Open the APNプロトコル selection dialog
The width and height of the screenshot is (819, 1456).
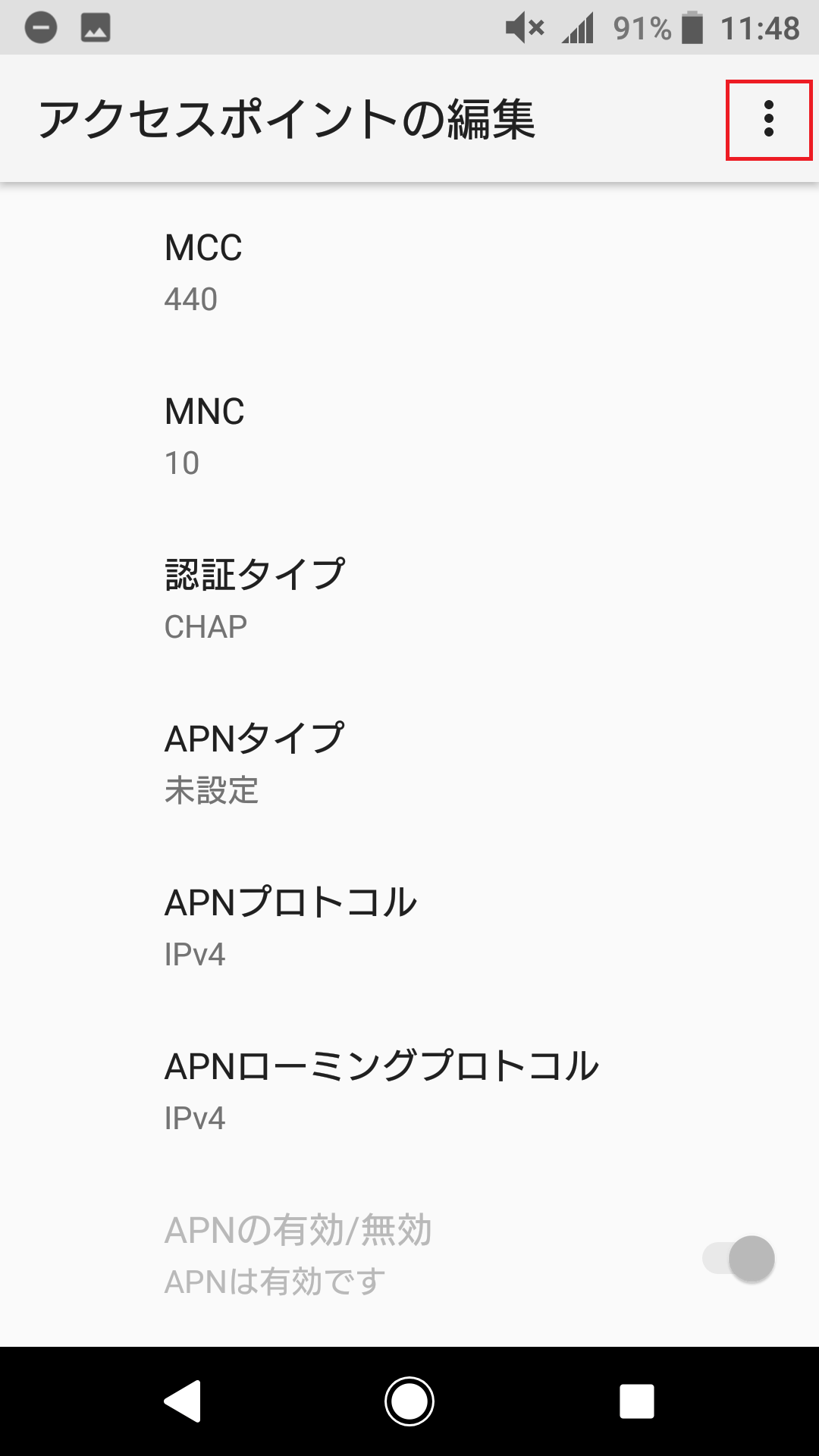(409, 925)
